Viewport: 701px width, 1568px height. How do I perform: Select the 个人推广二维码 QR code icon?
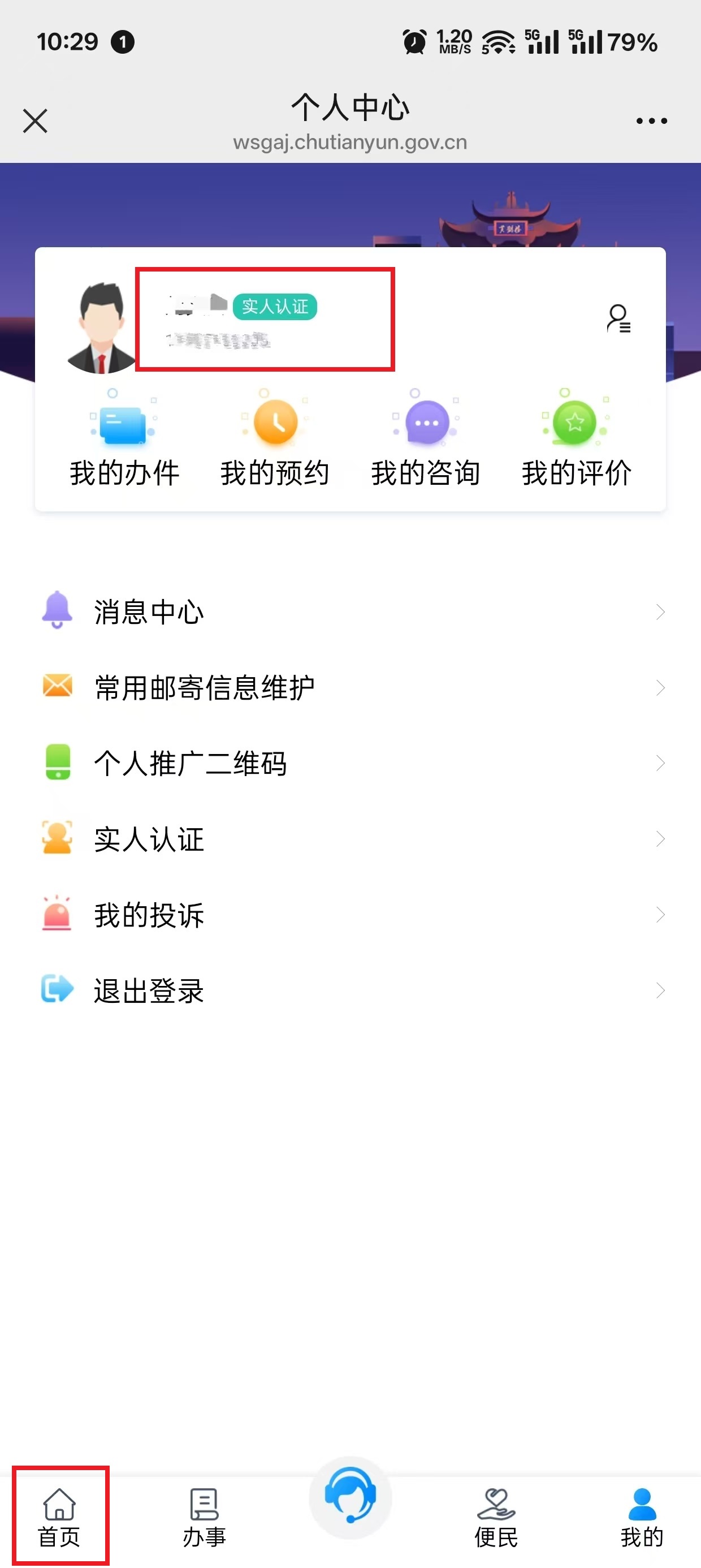[57, 763]
